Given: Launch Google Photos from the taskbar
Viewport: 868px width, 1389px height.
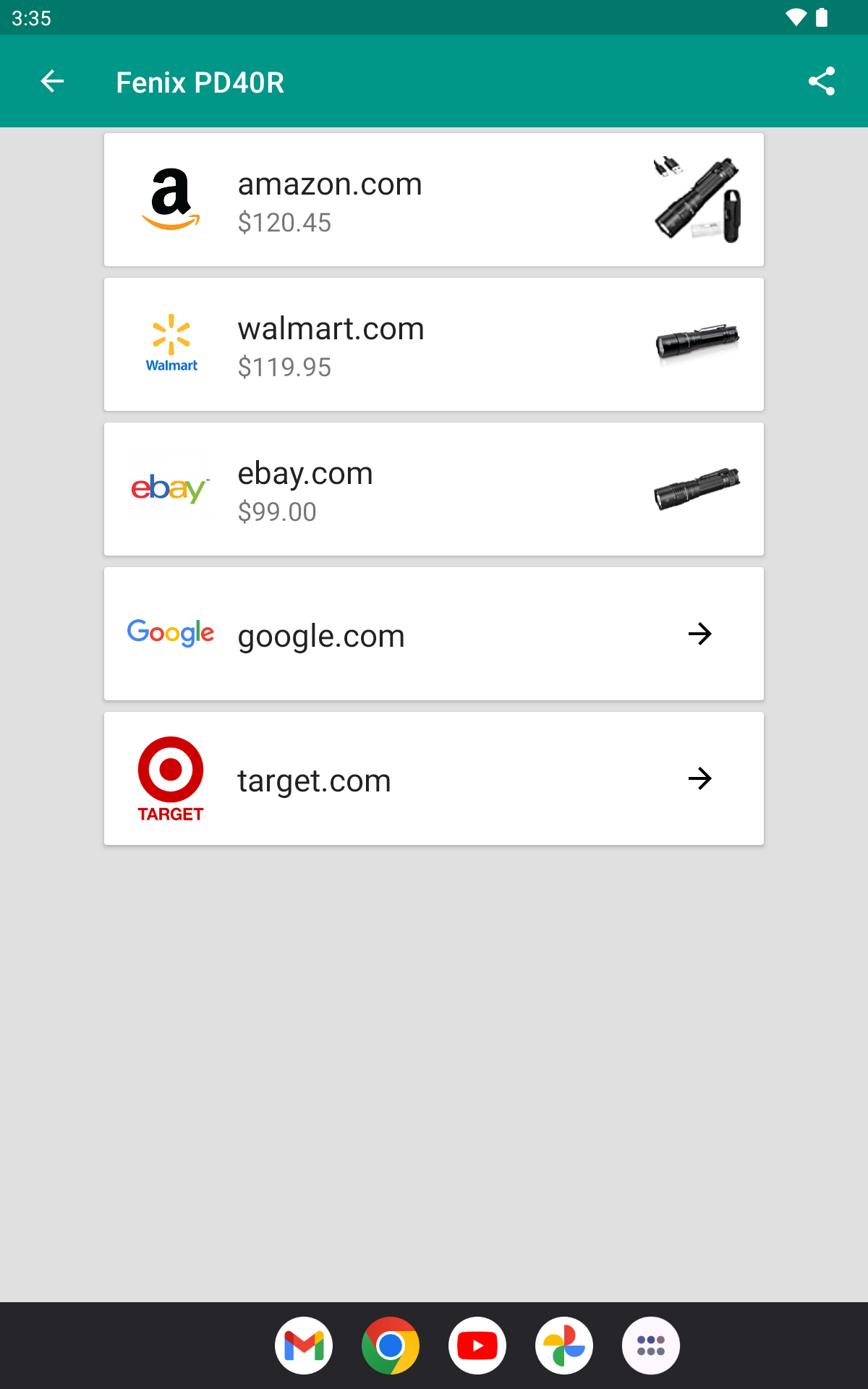Looking at the screenshot, I should [x=564, y=1346].
